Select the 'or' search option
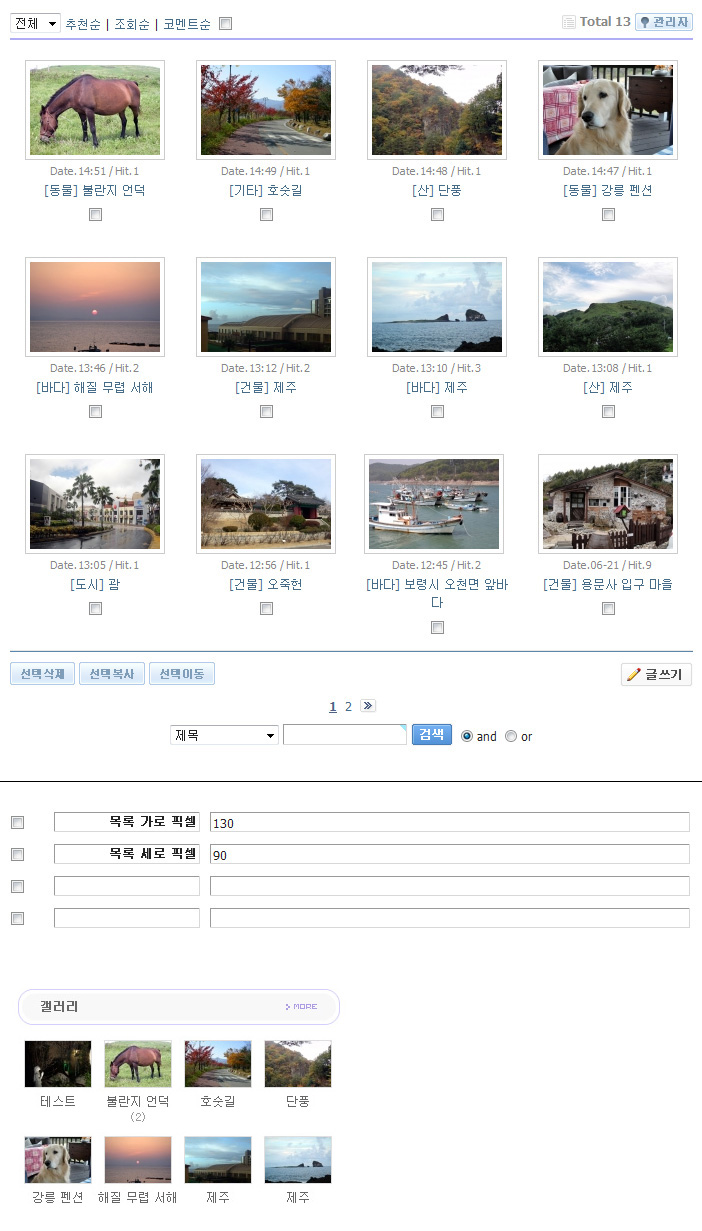The width and height of the screenshot is (702, 1231). point(512,737)
